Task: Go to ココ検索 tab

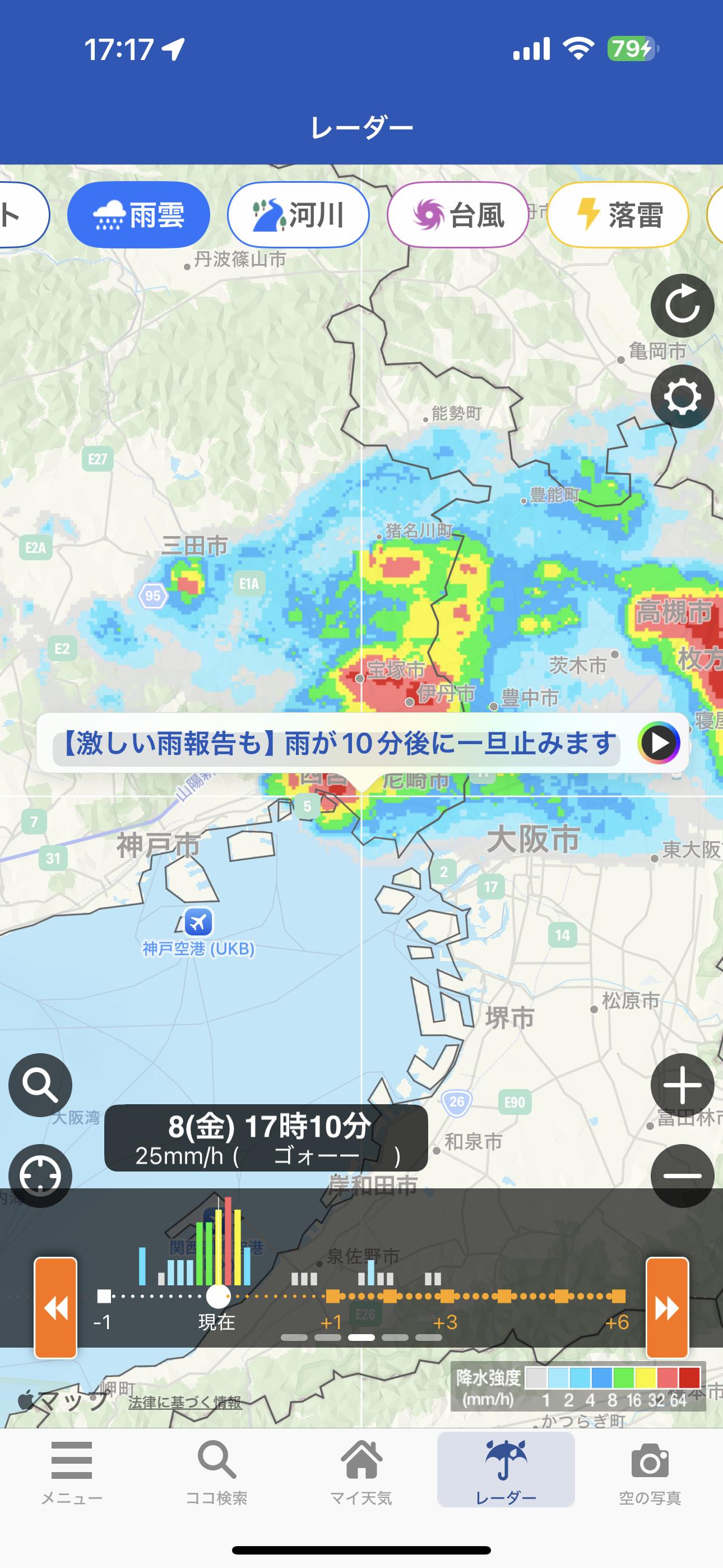Action: [216, 1470]
